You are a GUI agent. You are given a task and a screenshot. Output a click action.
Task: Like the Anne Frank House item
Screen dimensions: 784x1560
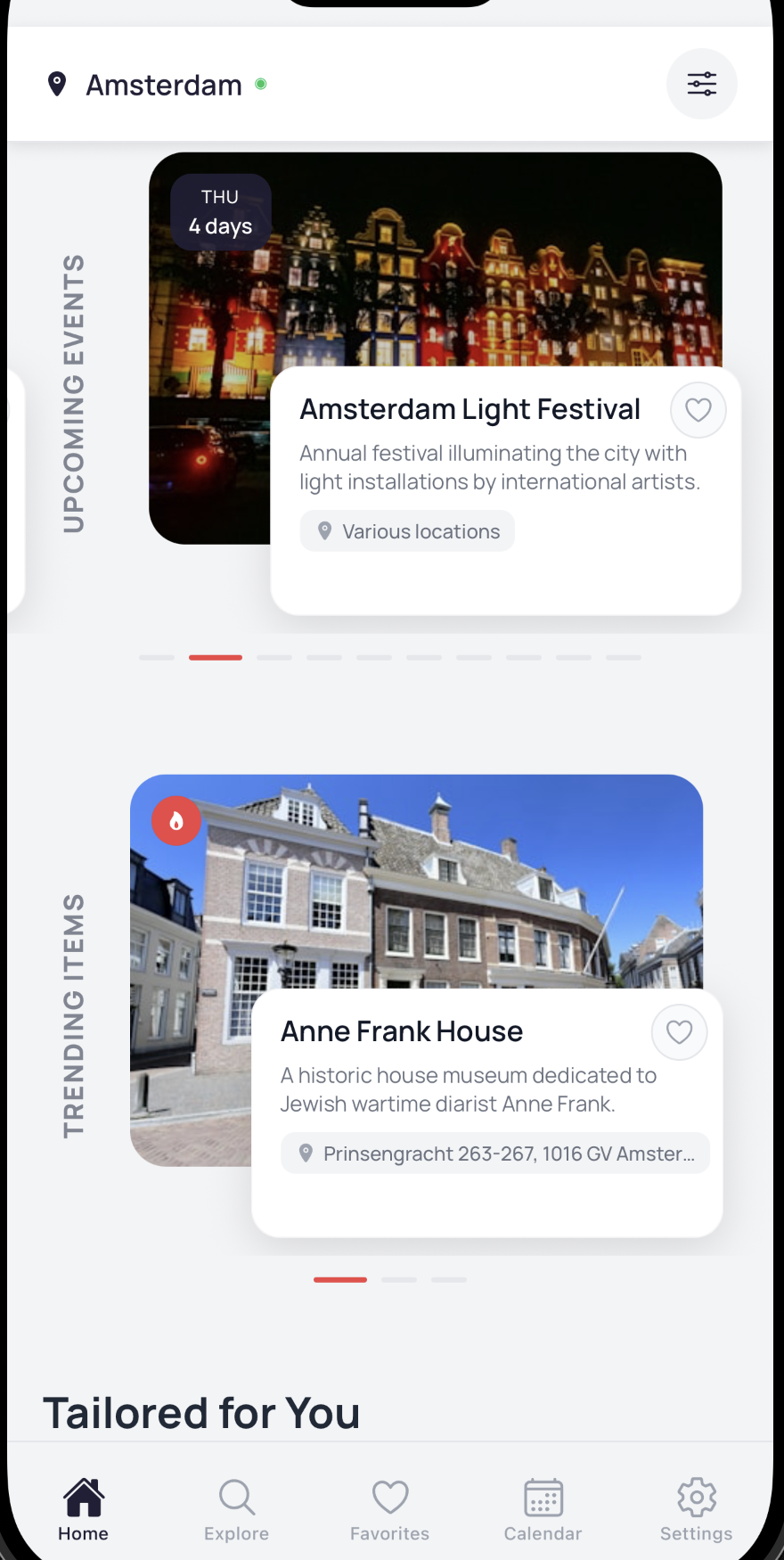[x=680, y=1032]
